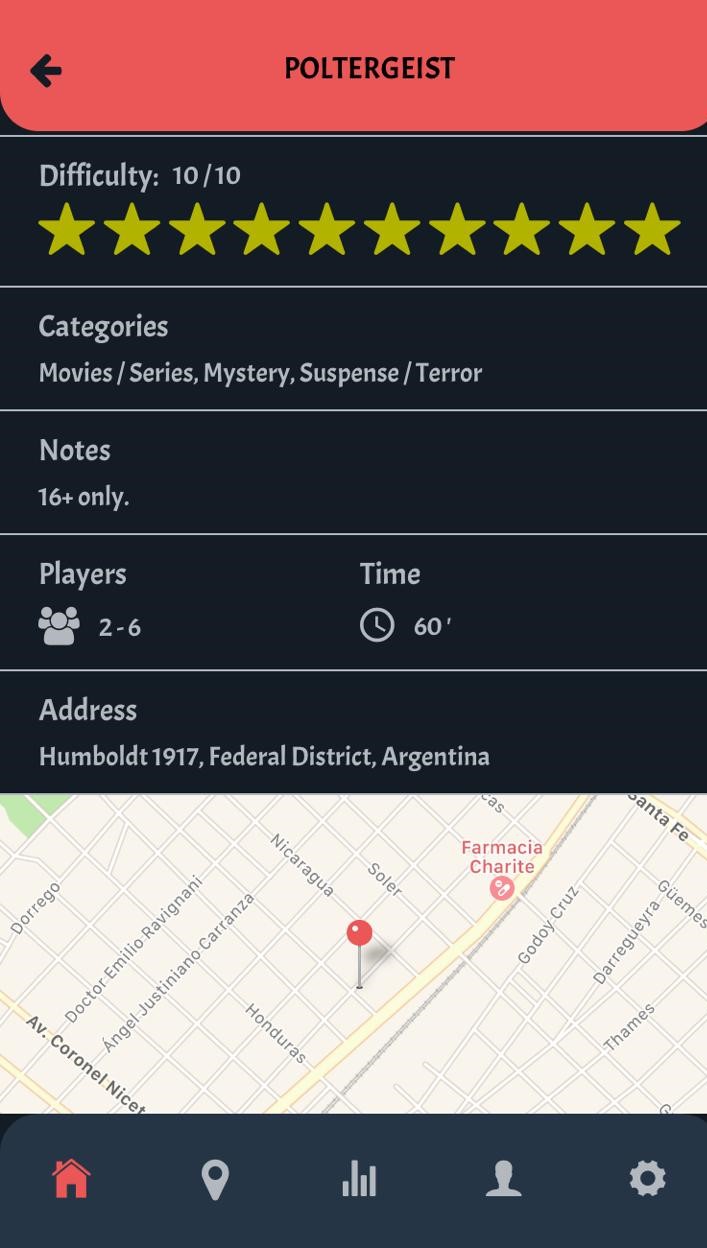Open the map location tab

coord(215,1179)
